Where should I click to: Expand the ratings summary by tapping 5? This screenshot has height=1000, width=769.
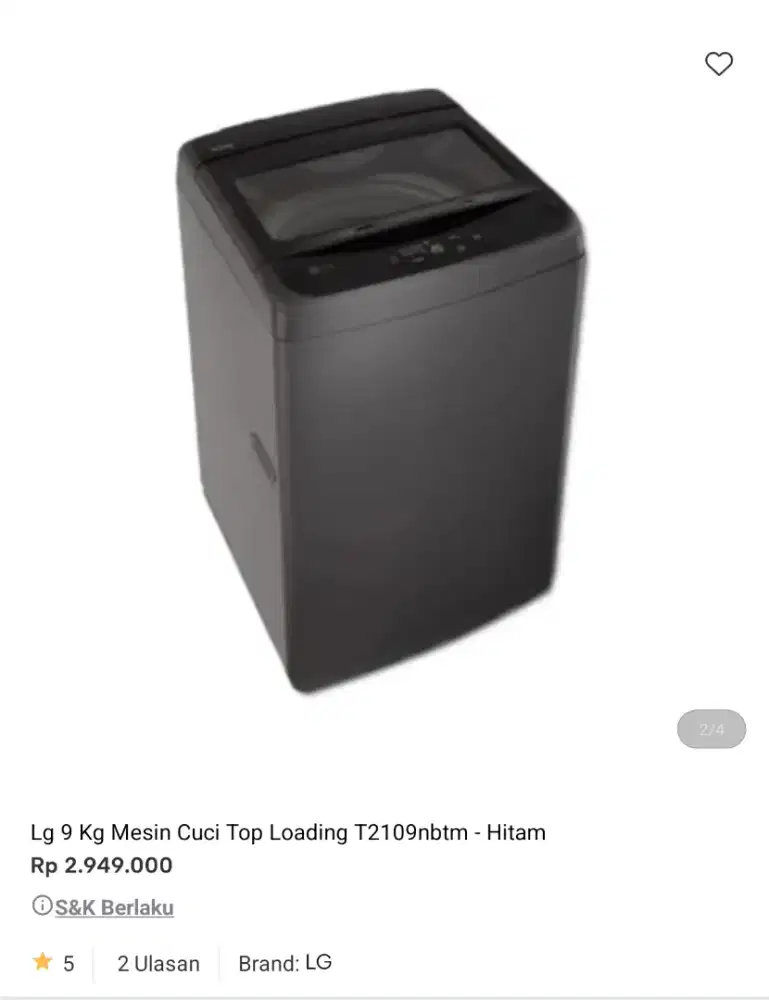(x=68, y=962)
